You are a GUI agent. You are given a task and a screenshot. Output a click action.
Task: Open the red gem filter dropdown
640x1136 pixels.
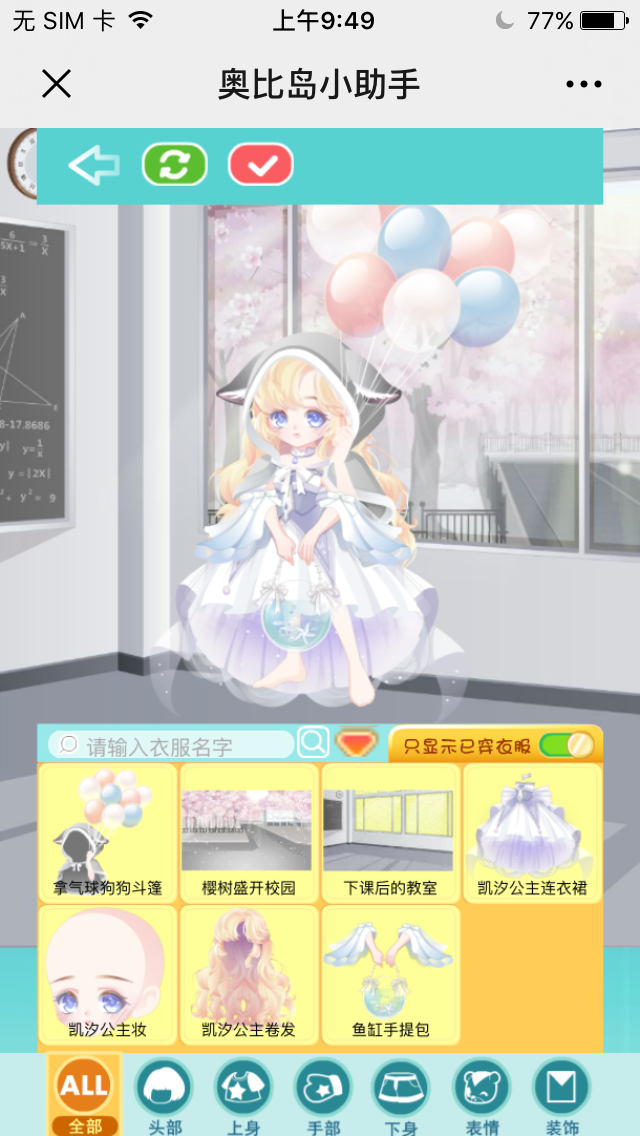pyautogui.click(x=356, y=743)
